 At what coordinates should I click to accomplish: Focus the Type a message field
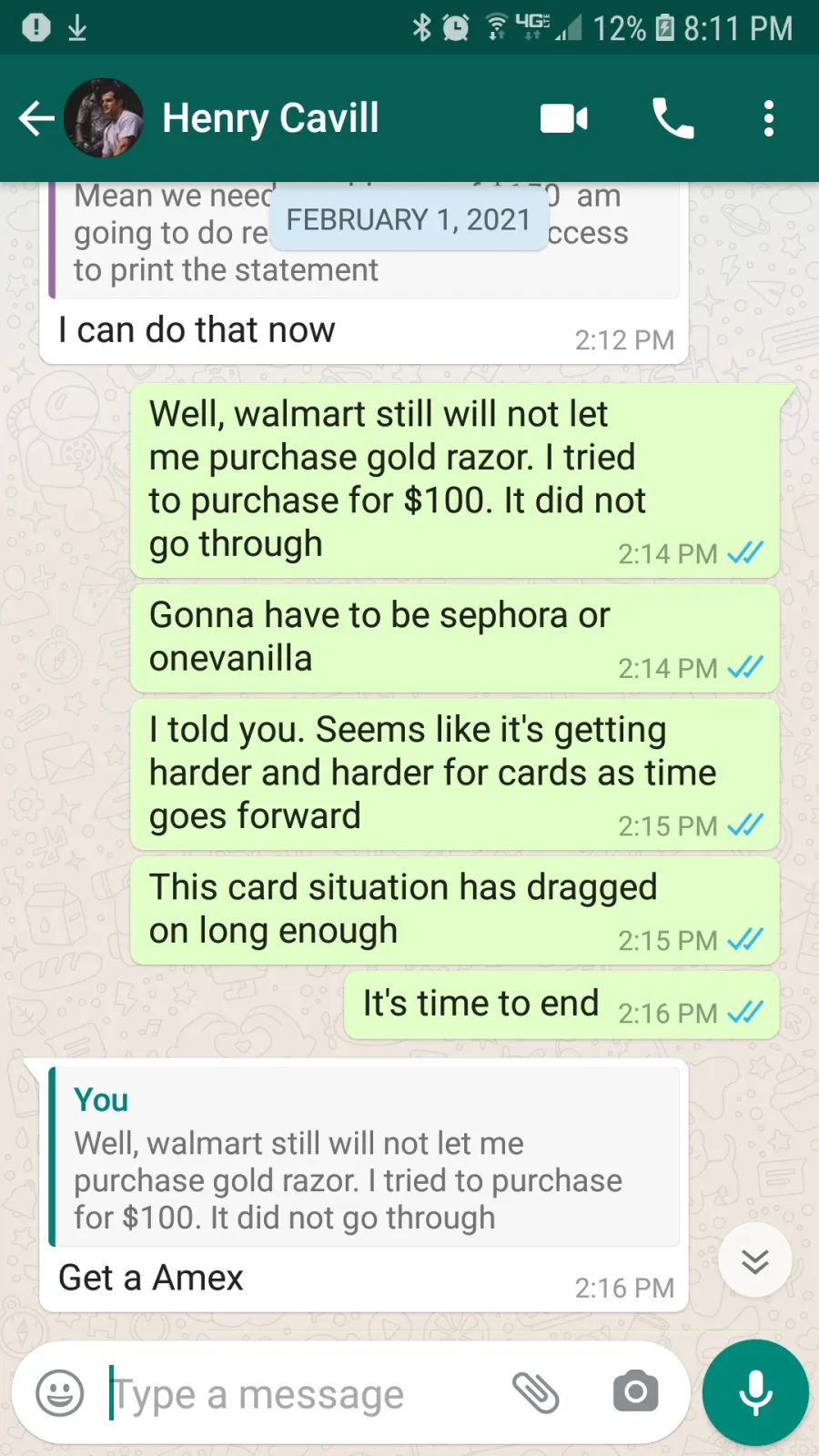click(300, 1393)
